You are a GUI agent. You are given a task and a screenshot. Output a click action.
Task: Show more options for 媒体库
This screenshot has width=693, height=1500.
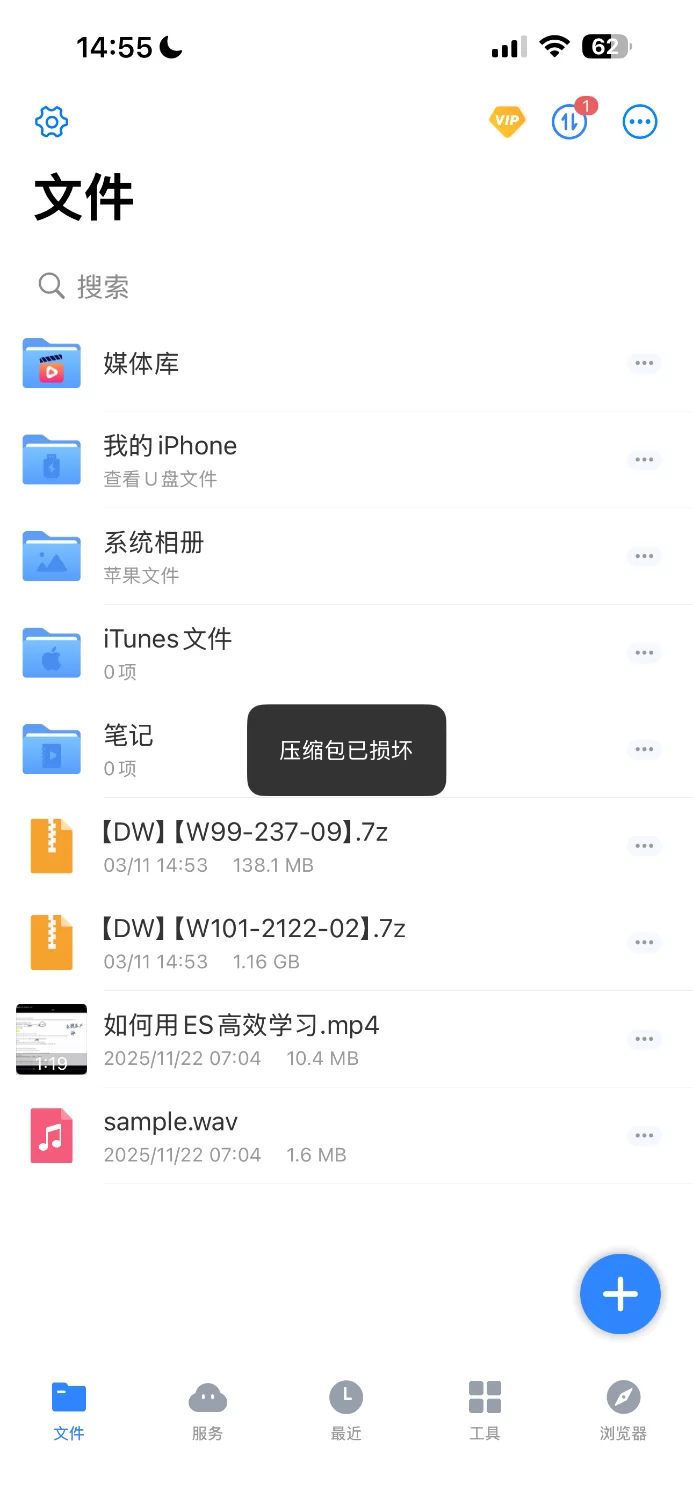tap(644, 363)
